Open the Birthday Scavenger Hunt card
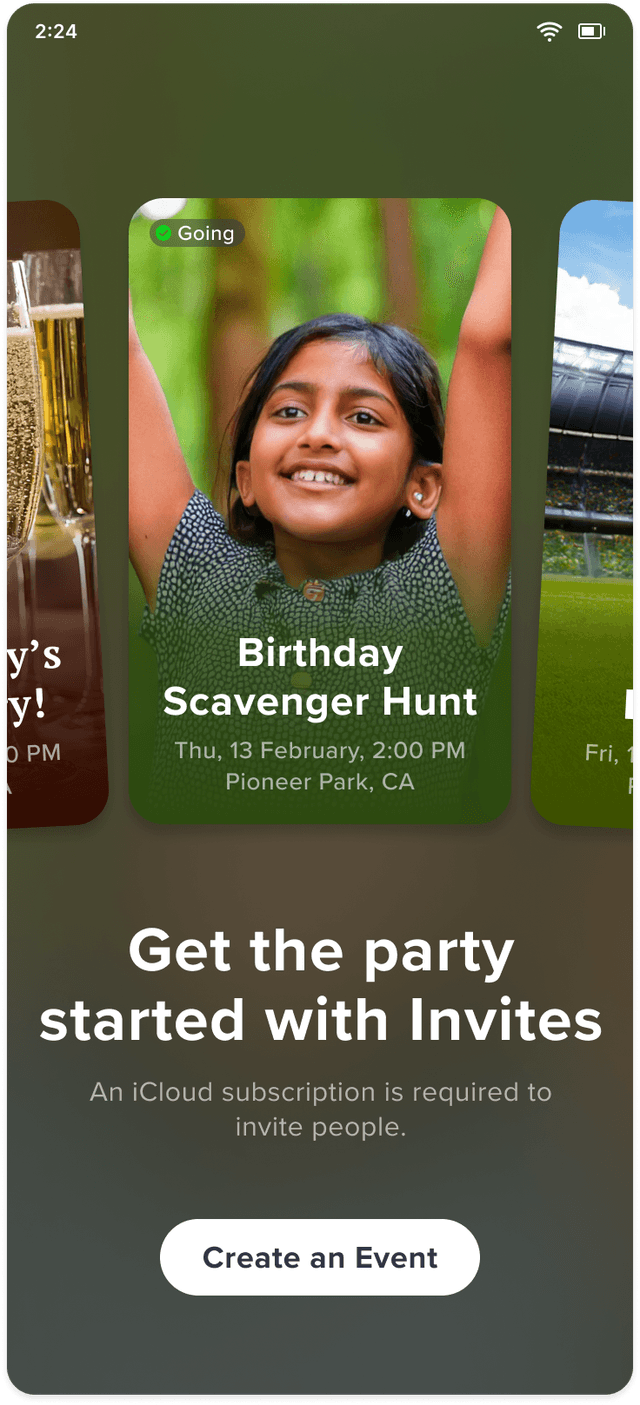This screenshot has width=640, height=1405. click(320, 510)
